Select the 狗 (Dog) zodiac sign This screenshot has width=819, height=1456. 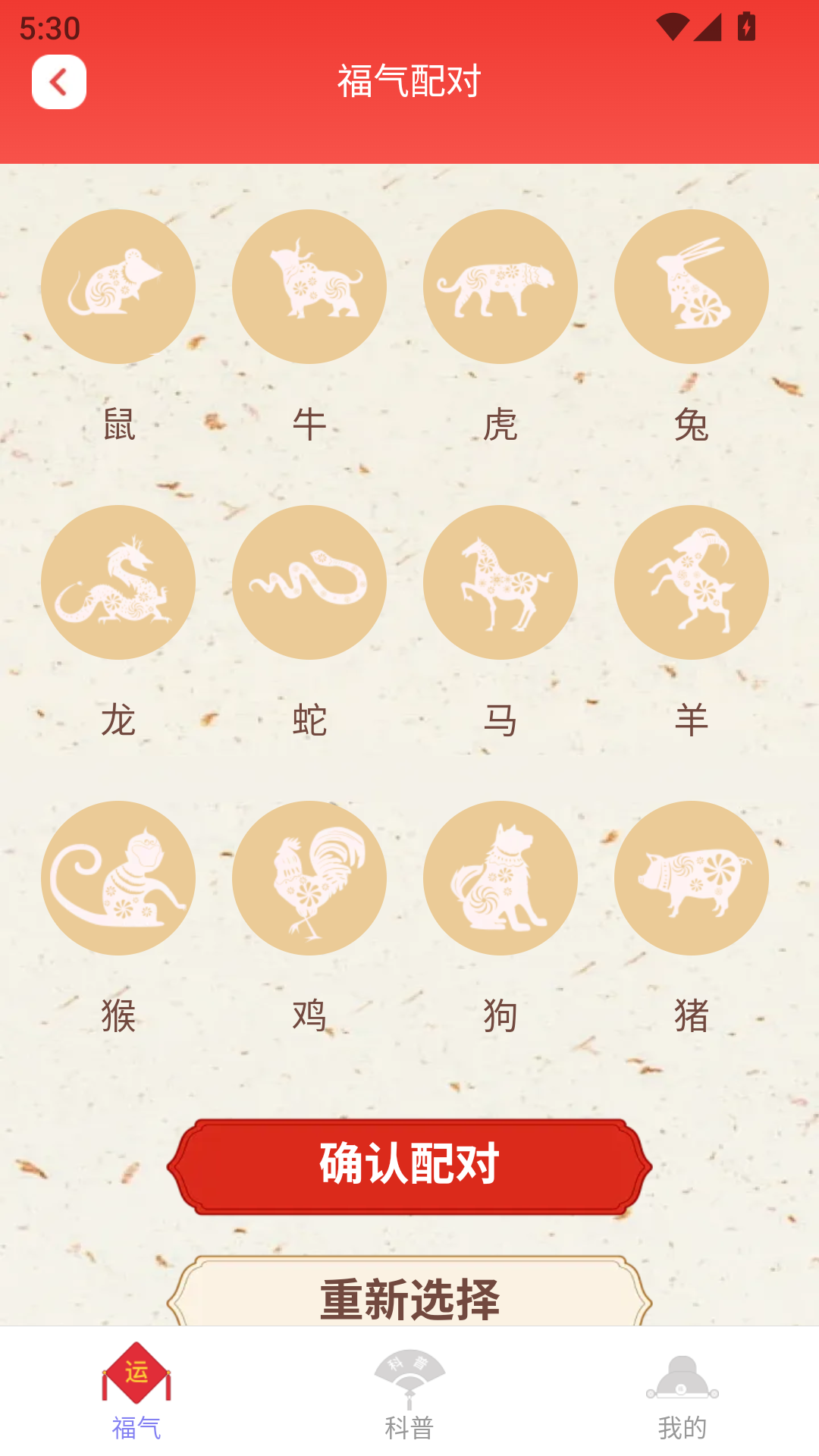point(500,878)
